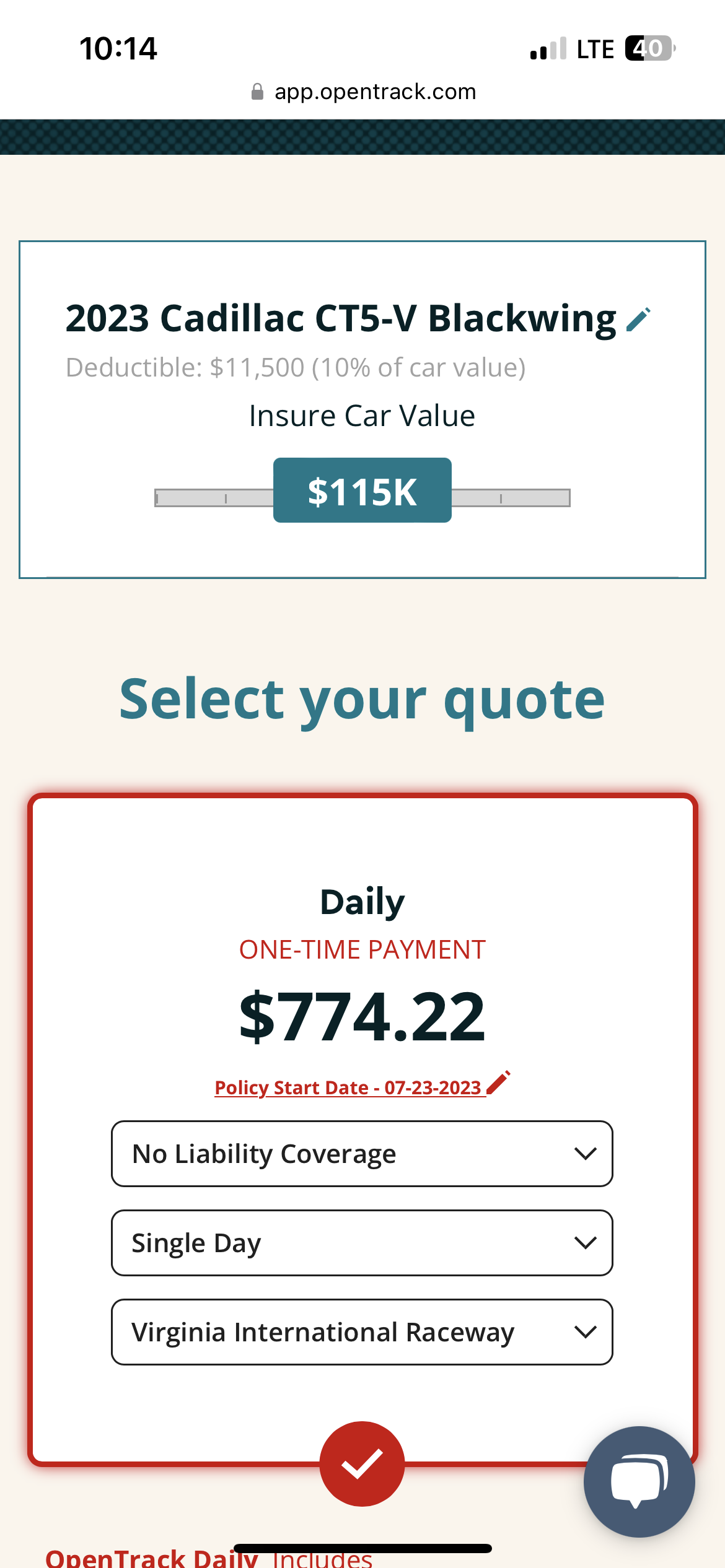Open the No Liability Coverage dropdown
Screen dimensions: 725x1568
click(x=362, y=1154)
